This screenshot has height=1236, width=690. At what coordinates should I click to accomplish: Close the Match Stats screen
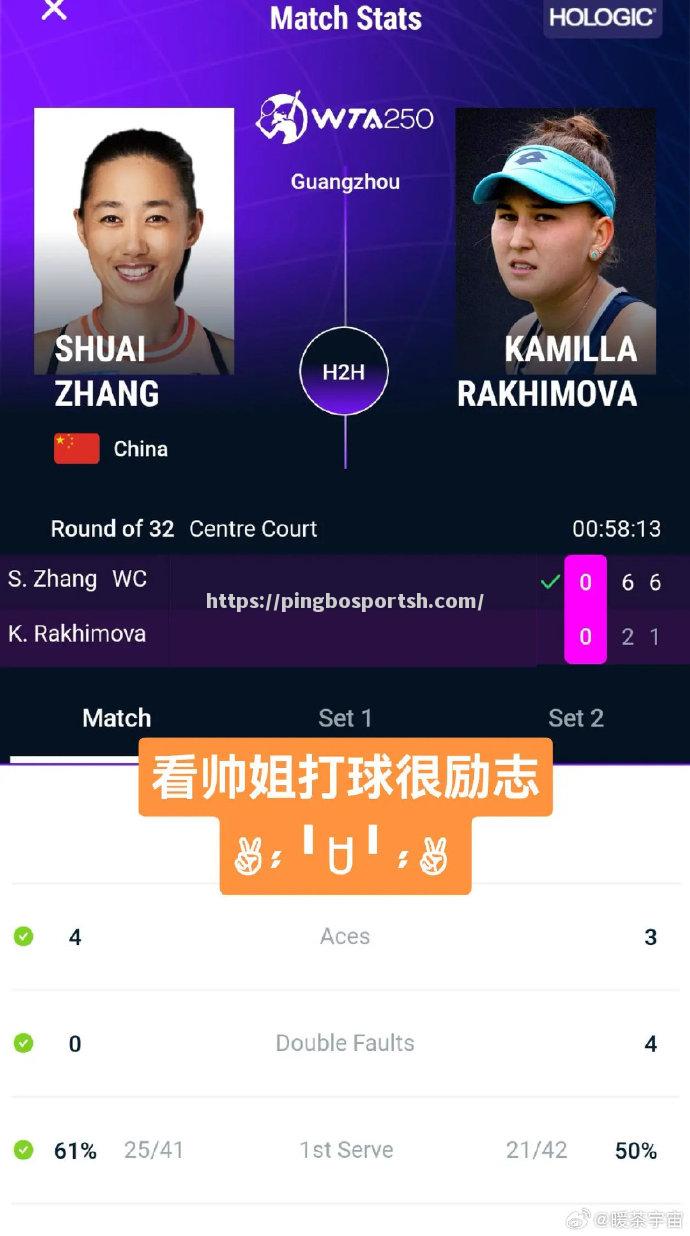pyautogui.click(x=54, y=10)
